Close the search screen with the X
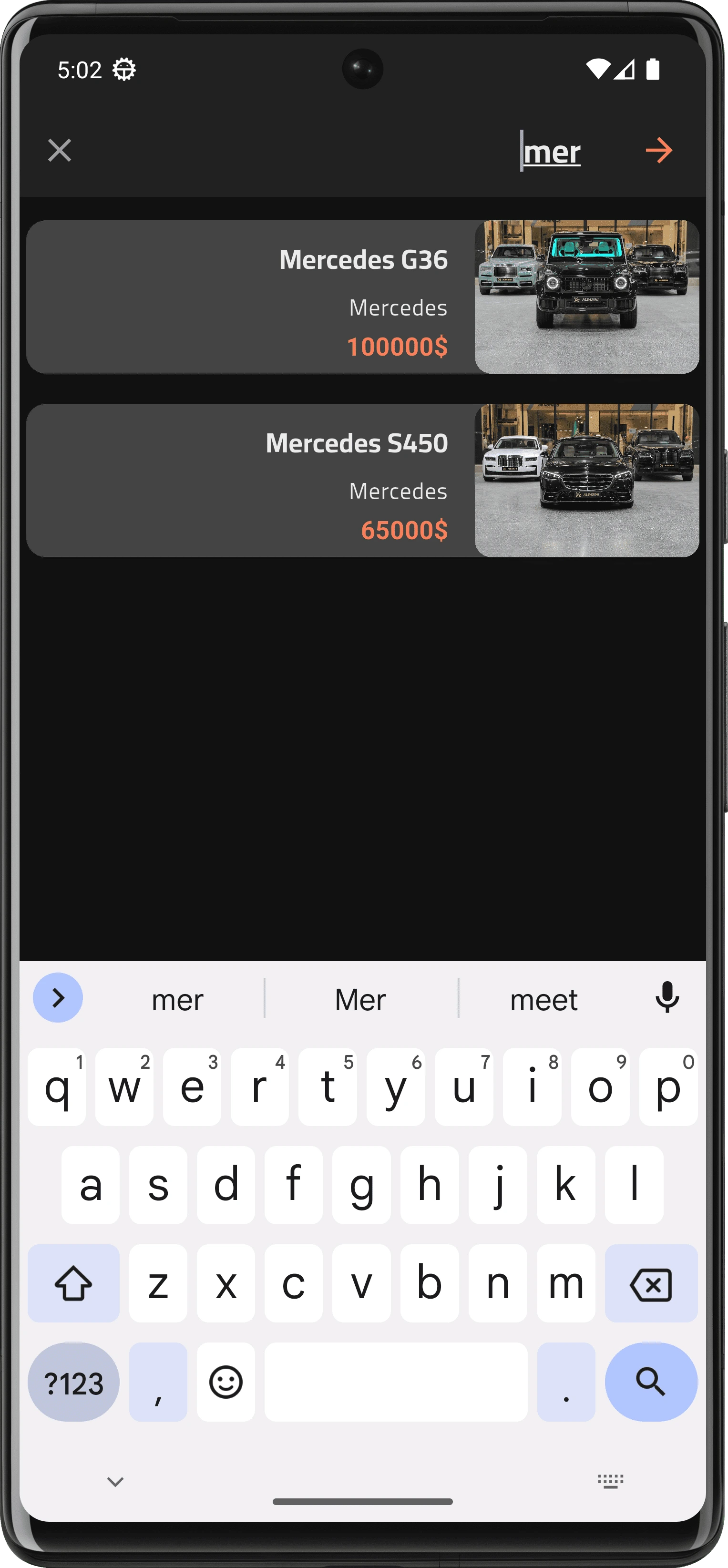728x1568 pixels. click(x=60, y=150)
